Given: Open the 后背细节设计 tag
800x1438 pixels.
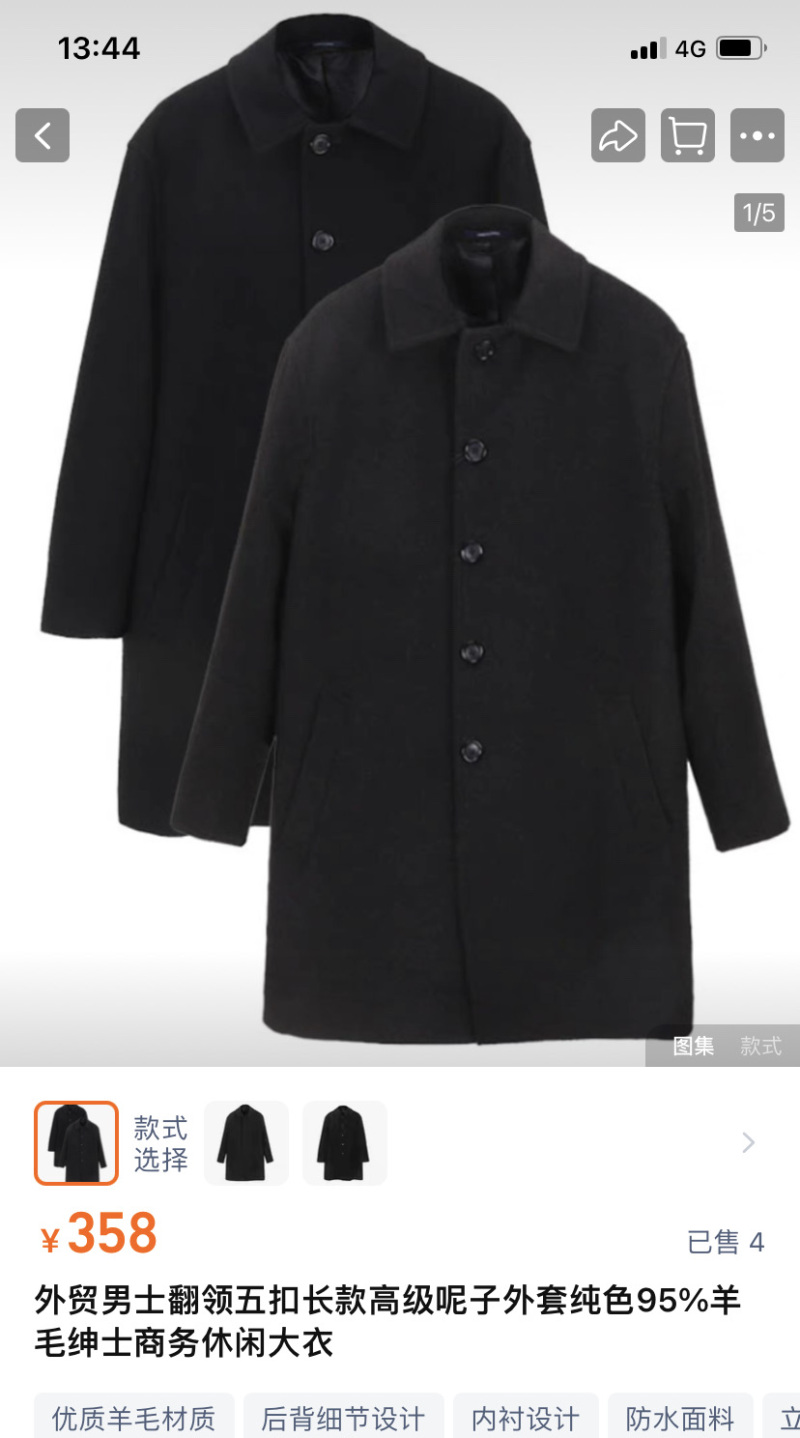Looking at the screenshot, I should (x=343, y=1417).
